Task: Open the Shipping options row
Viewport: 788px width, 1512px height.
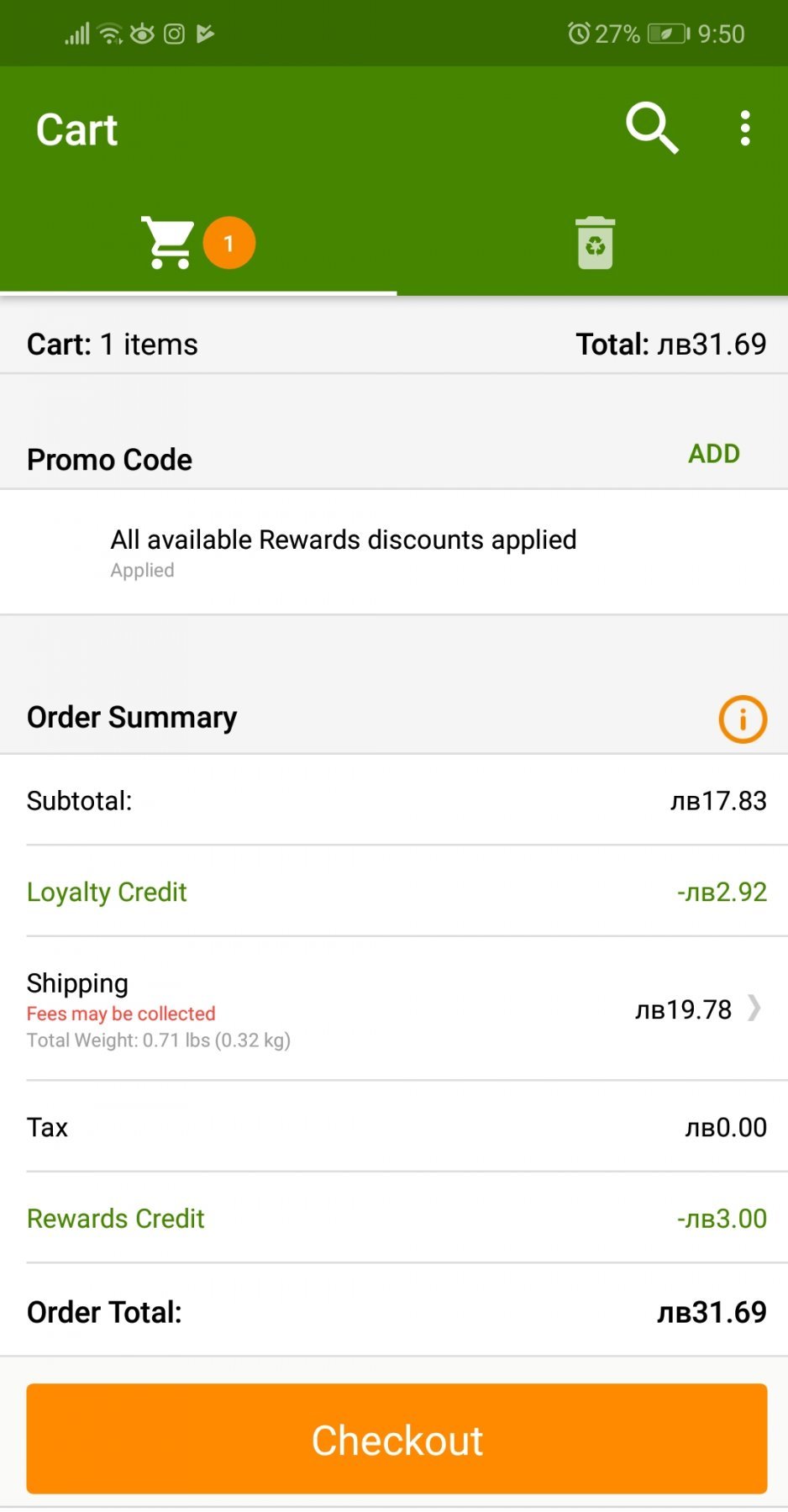Action: (394, 1009)
